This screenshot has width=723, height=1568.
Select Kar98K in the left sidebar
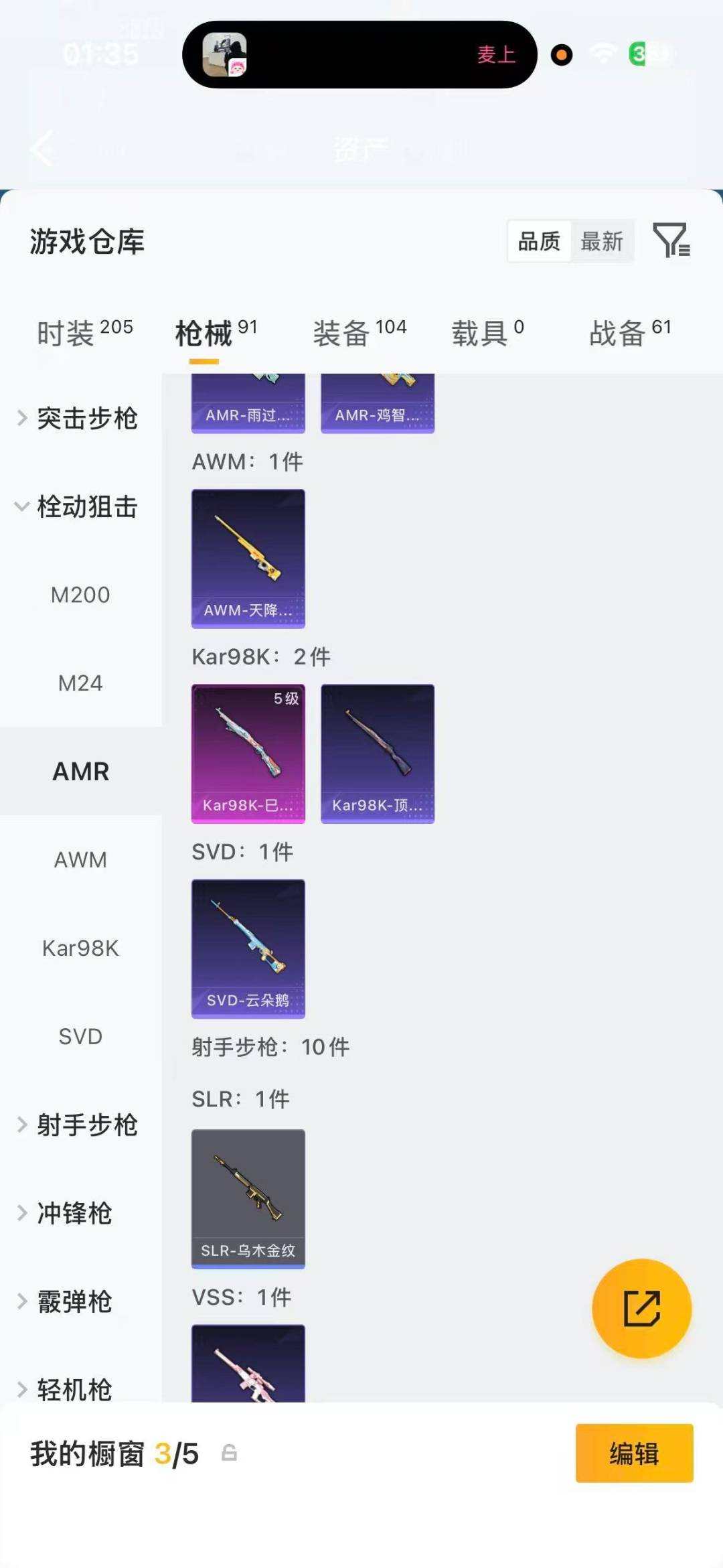click(81, 948)
